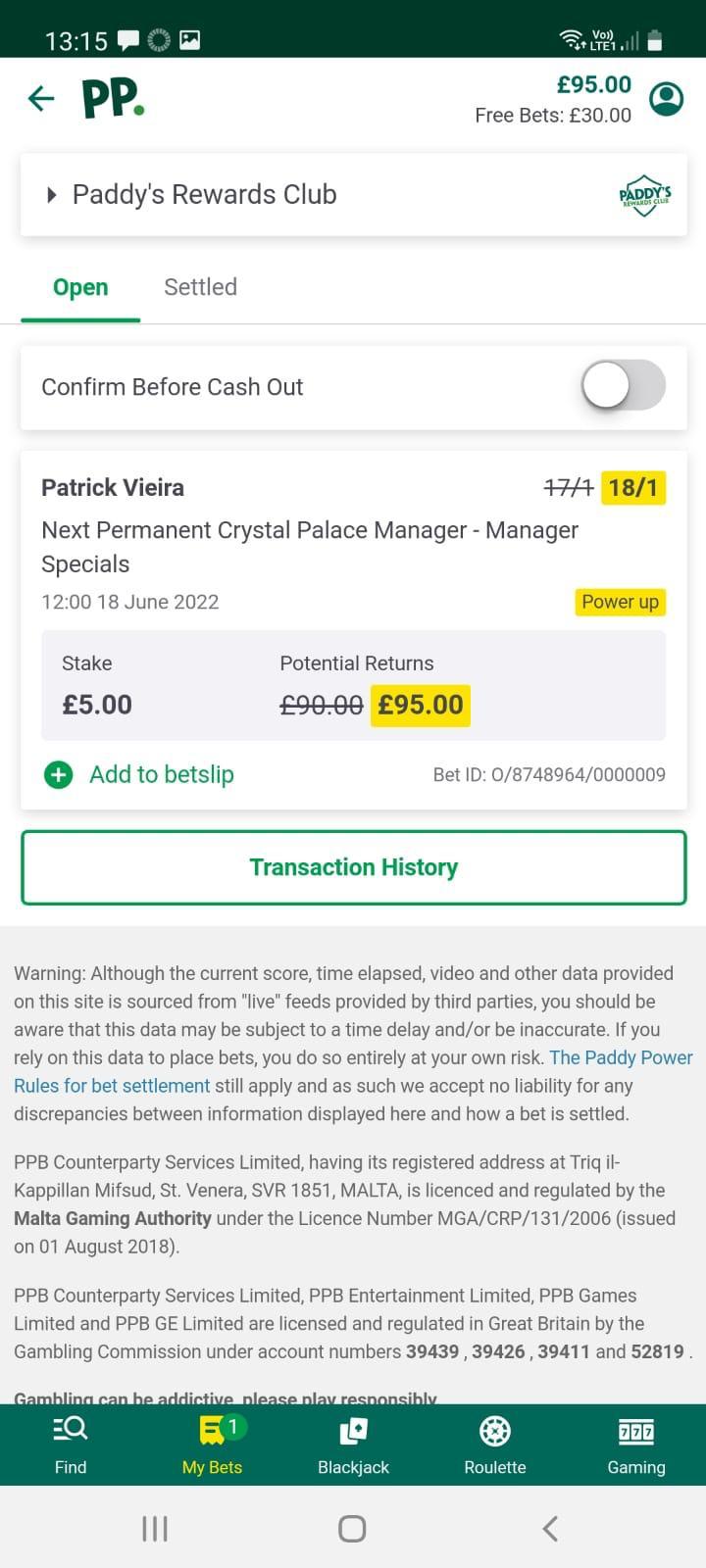706x1568 pixels.
Task: Launch Blackjack from bottom bar
Action: [x=353, y=1445]
